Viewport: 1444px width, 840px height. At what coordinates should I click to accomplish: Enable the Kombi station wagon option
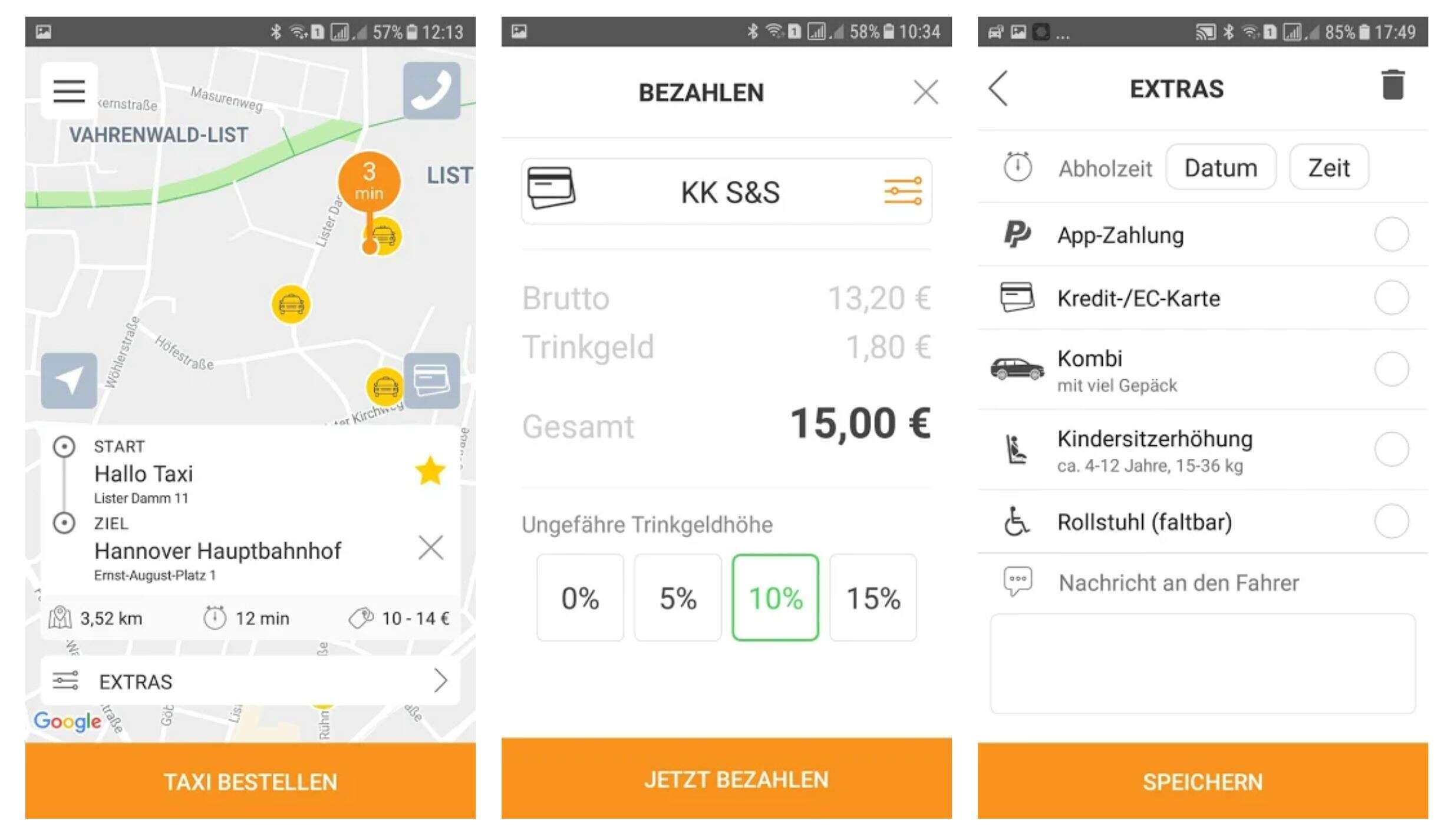click(x=1391, y=369)
